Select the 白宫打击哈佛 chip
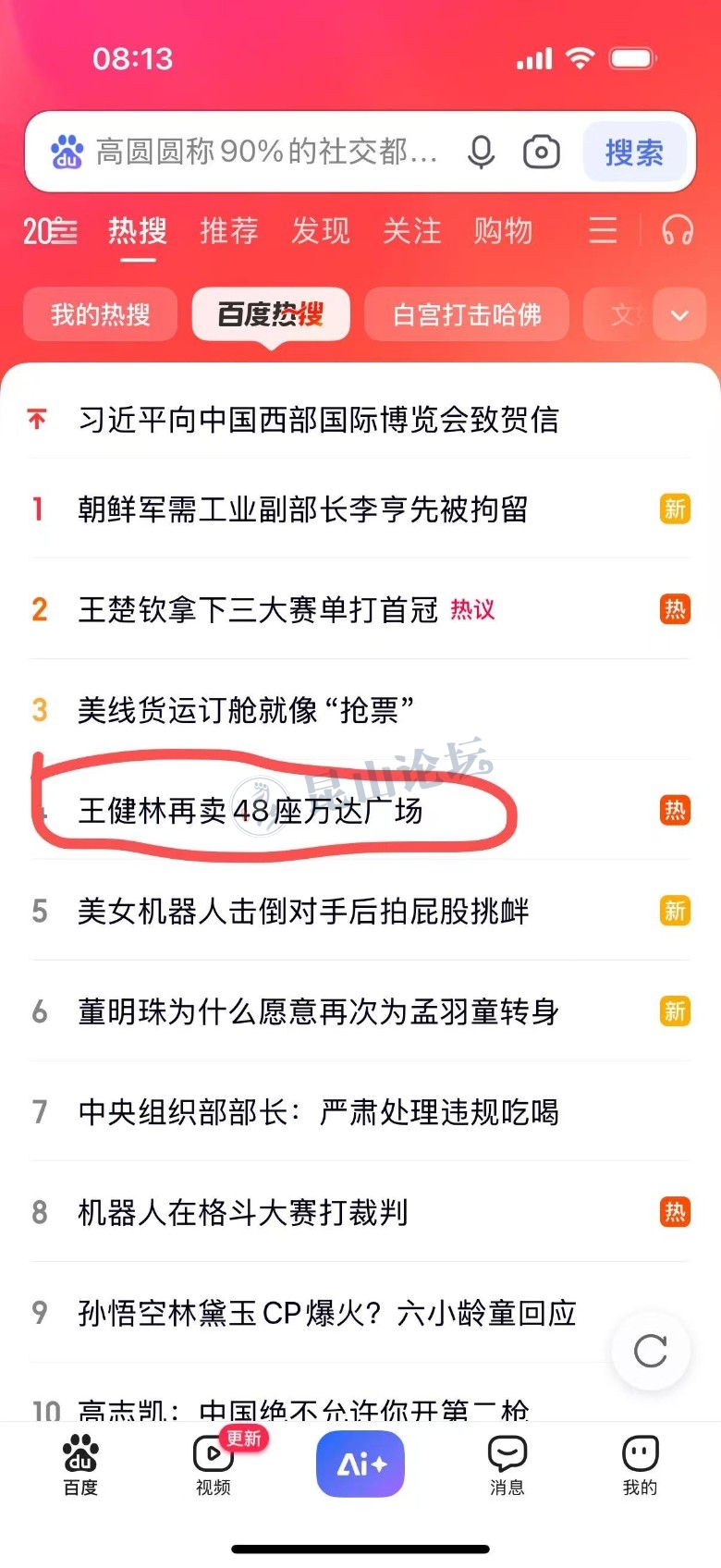 467,314
